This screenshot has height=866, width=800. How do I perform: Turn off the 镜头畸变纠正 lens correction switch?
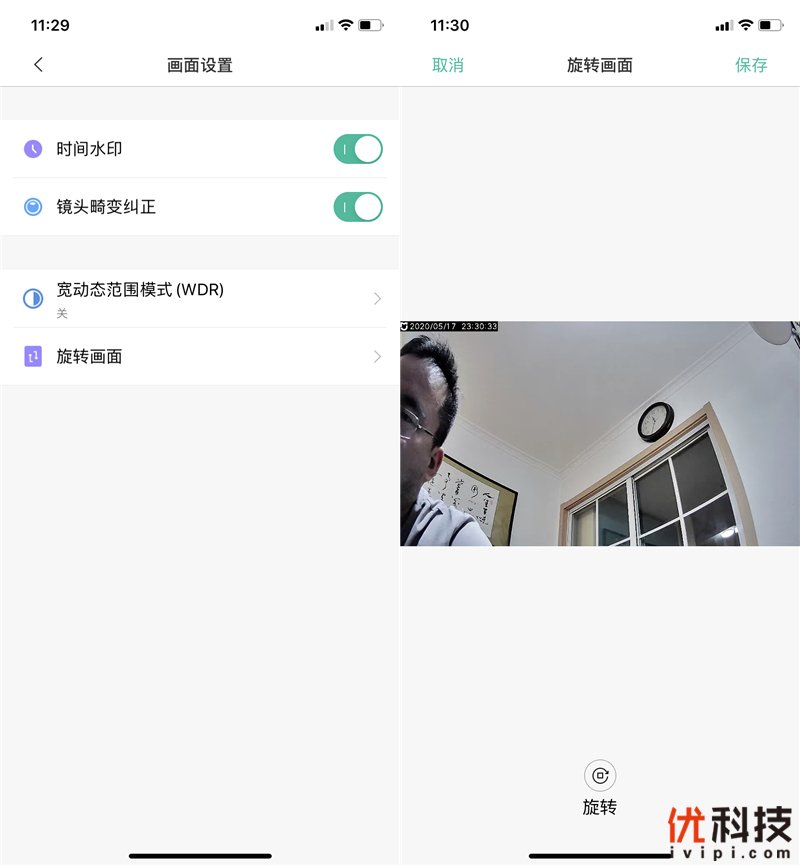tap(357, 207)
